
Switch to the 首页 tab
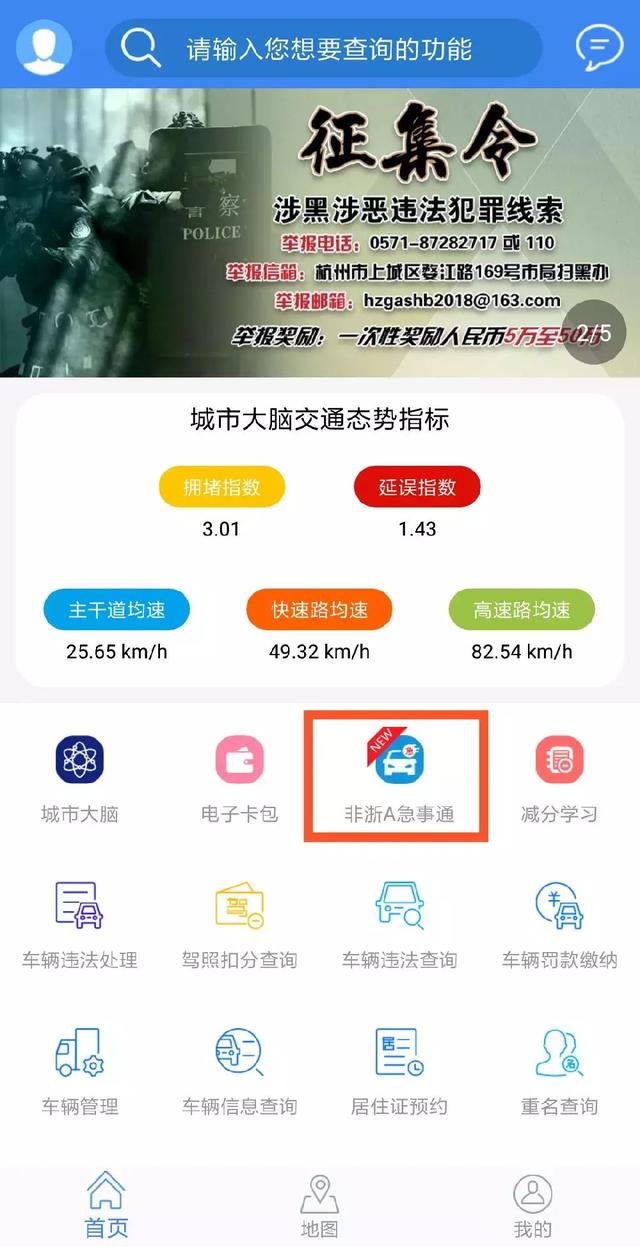pyautogui.click(x=106, y=1206)
